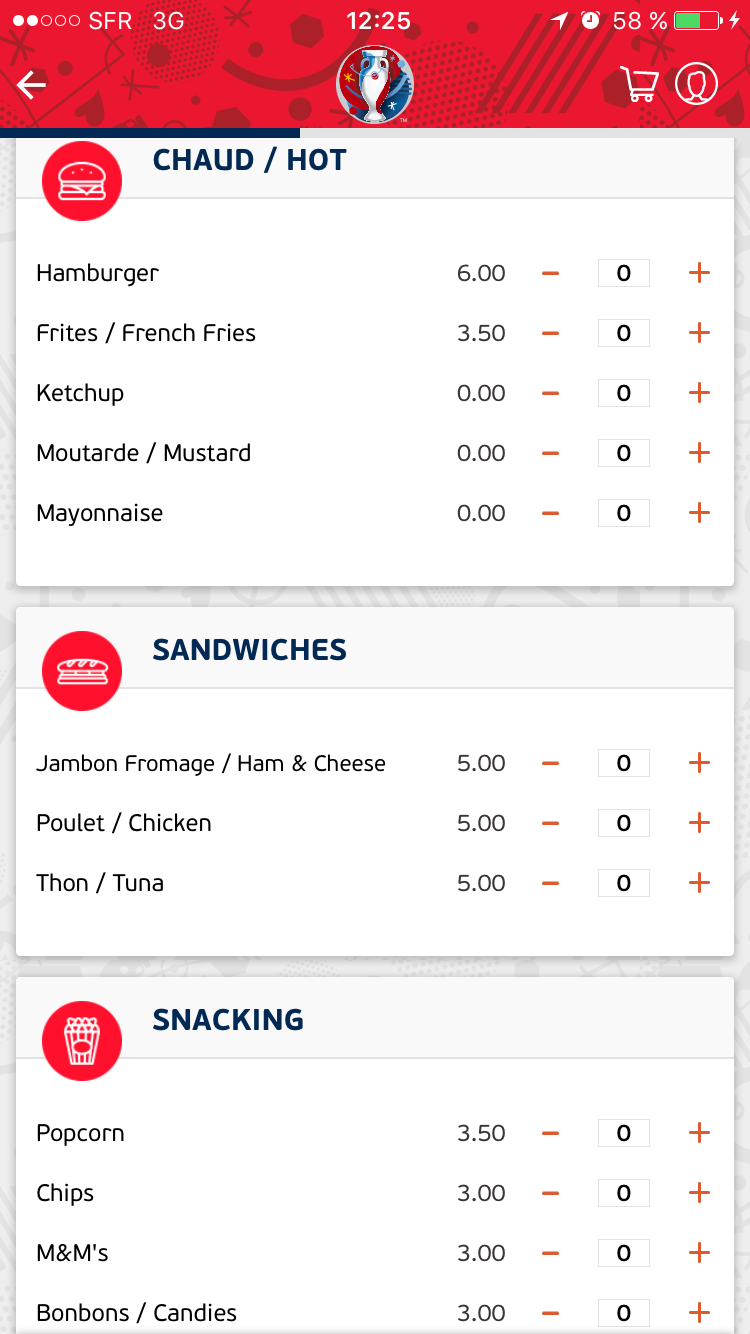Add a Jambon Fromage sandwich
The image size is (750, 1334).
pos(699,763)
